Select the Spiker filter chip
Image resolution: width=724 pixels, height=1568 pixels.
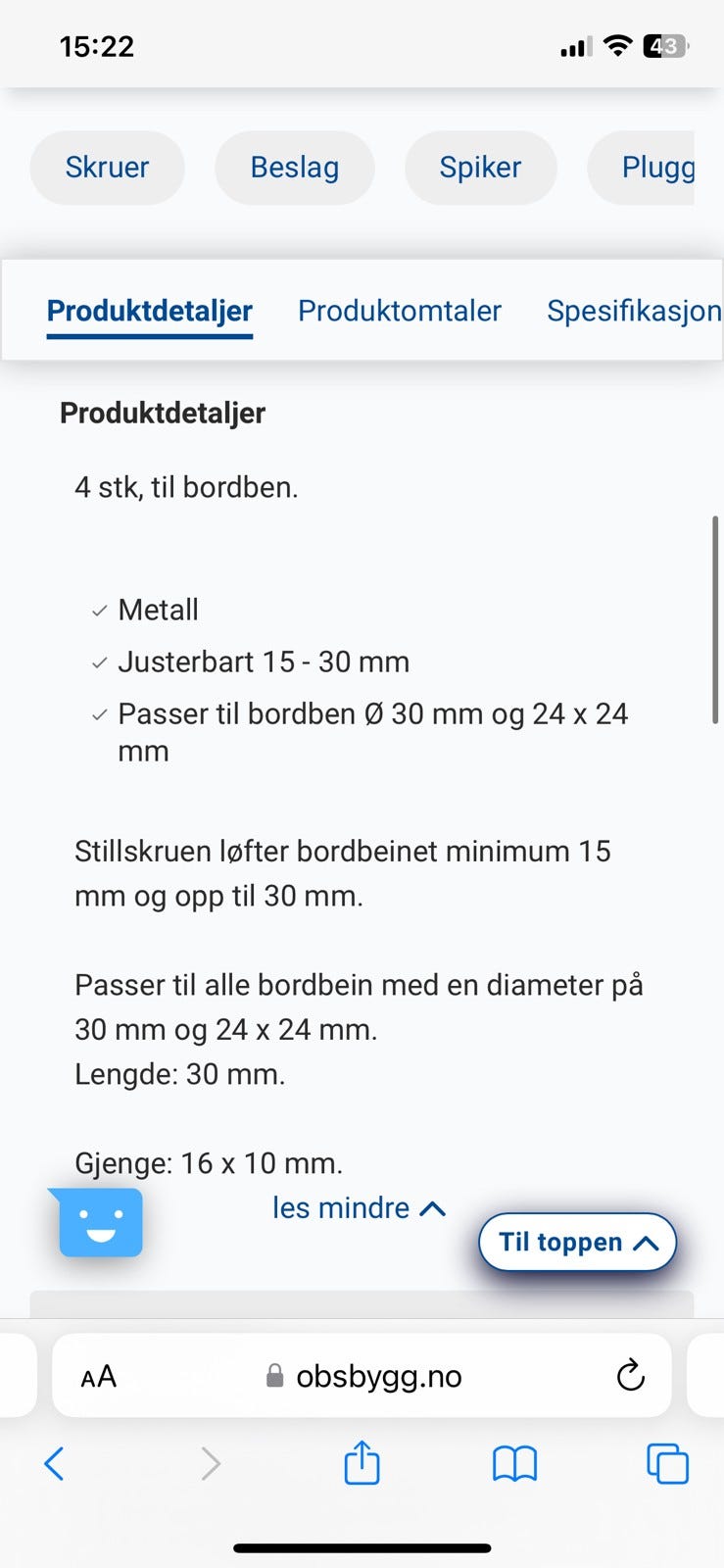[x=481, y=168]
